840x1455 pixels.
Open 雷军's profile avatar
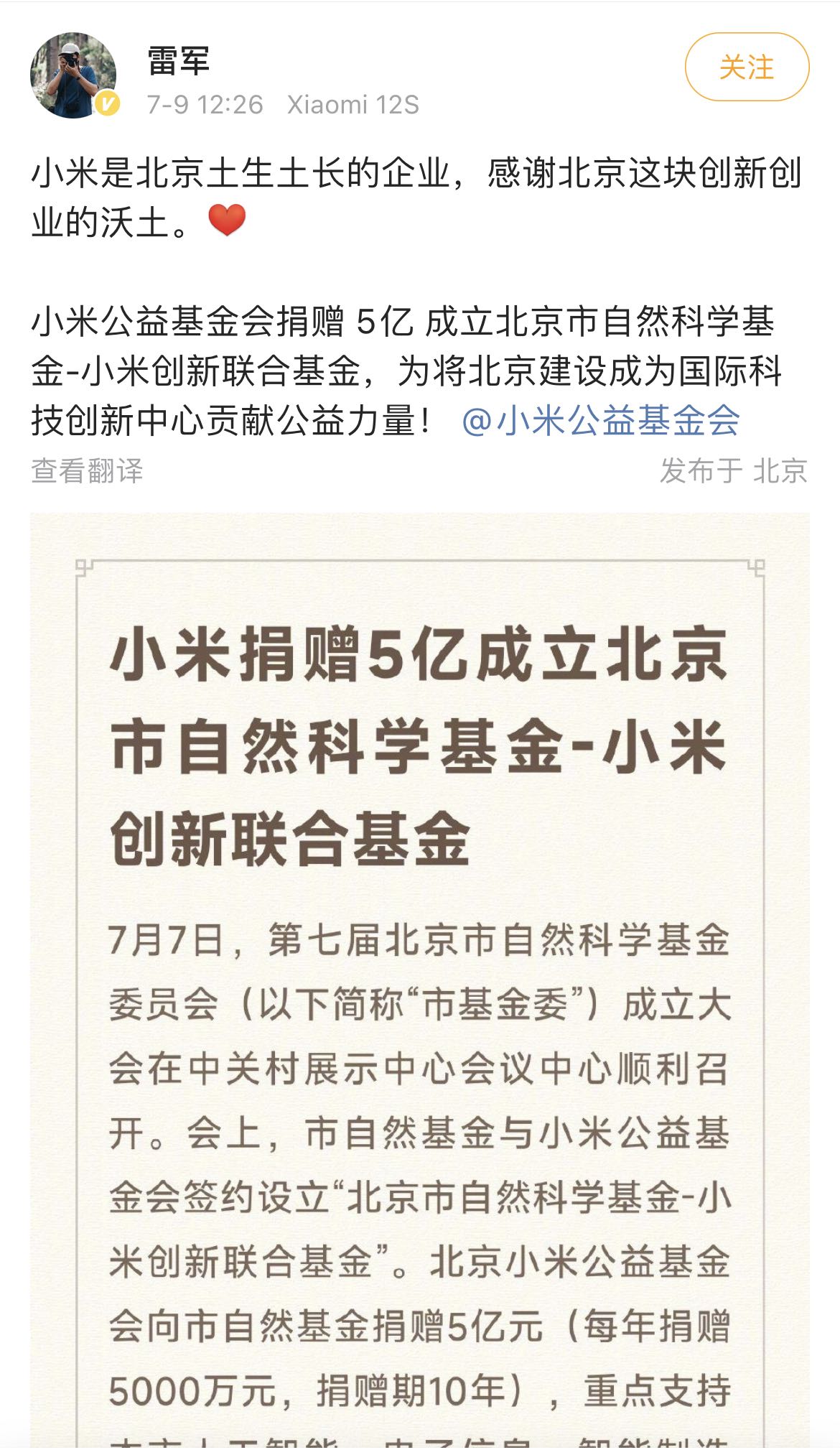click(x=73, y=75)
